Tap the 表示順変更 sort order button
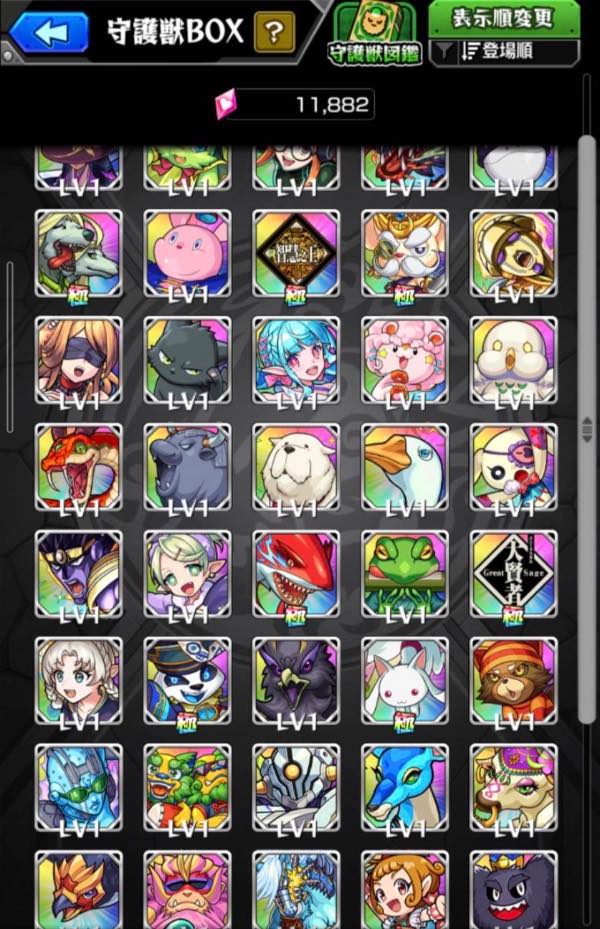The width and height of the screenshot is (600, 929). [x=504, y=18]
